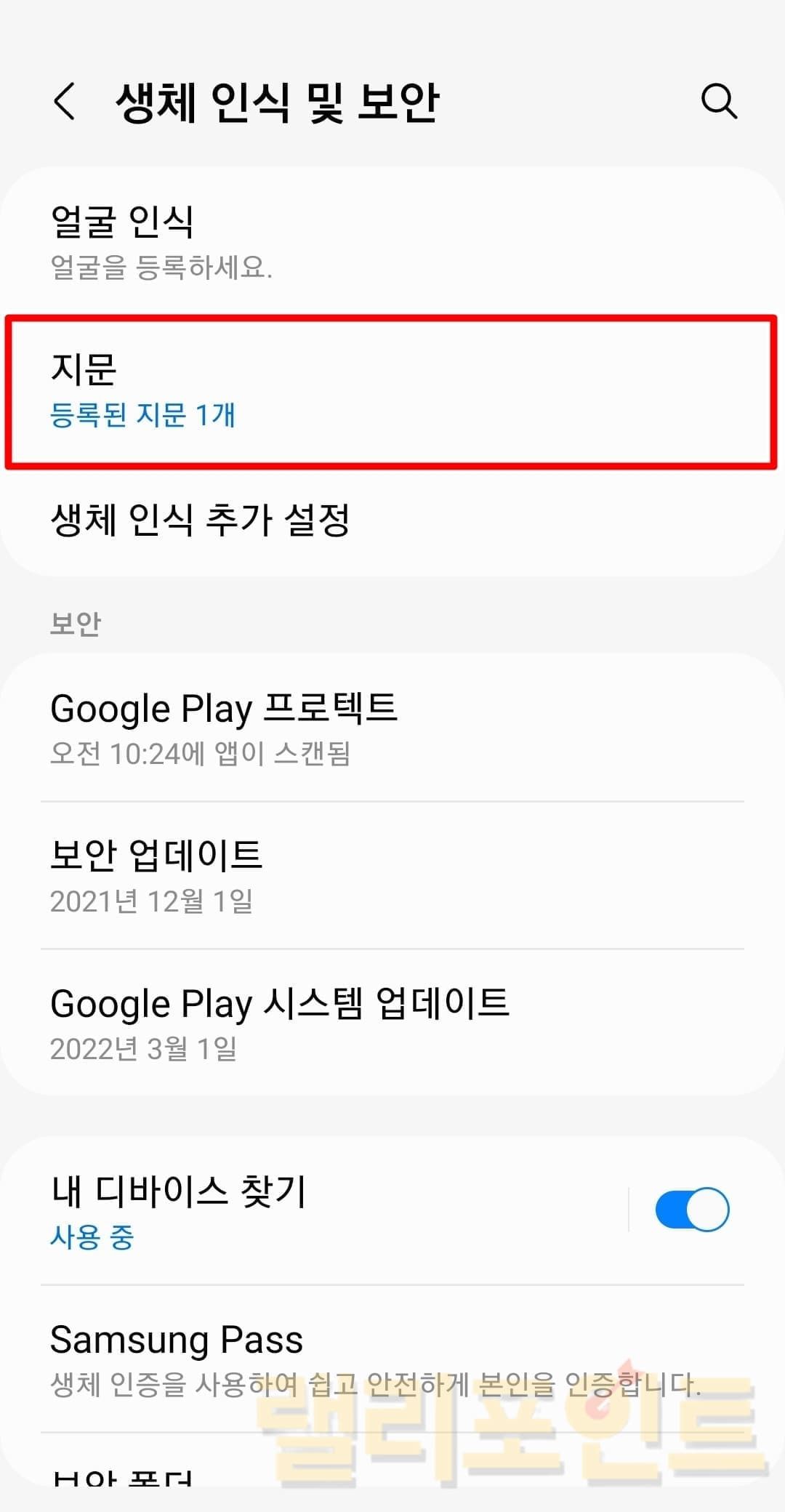
Task: Open Google Play 프로텍트
Action: (x=392, y=728)
